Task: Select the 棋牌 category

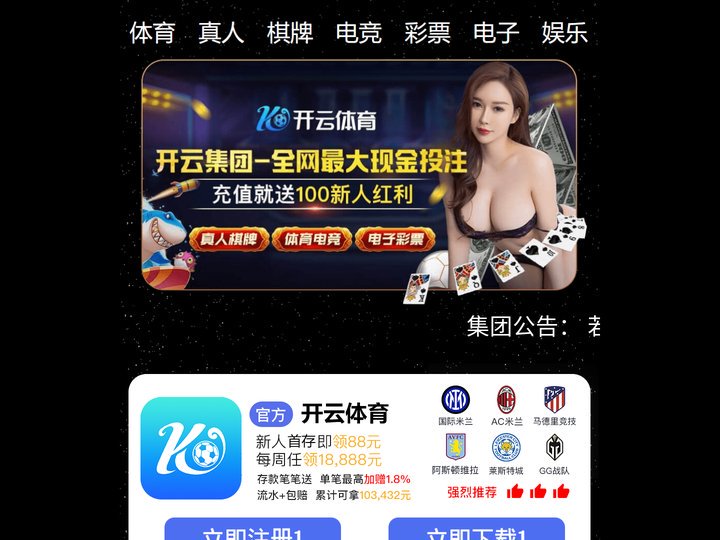Action: pyautogui.click(x=290, y=33)
